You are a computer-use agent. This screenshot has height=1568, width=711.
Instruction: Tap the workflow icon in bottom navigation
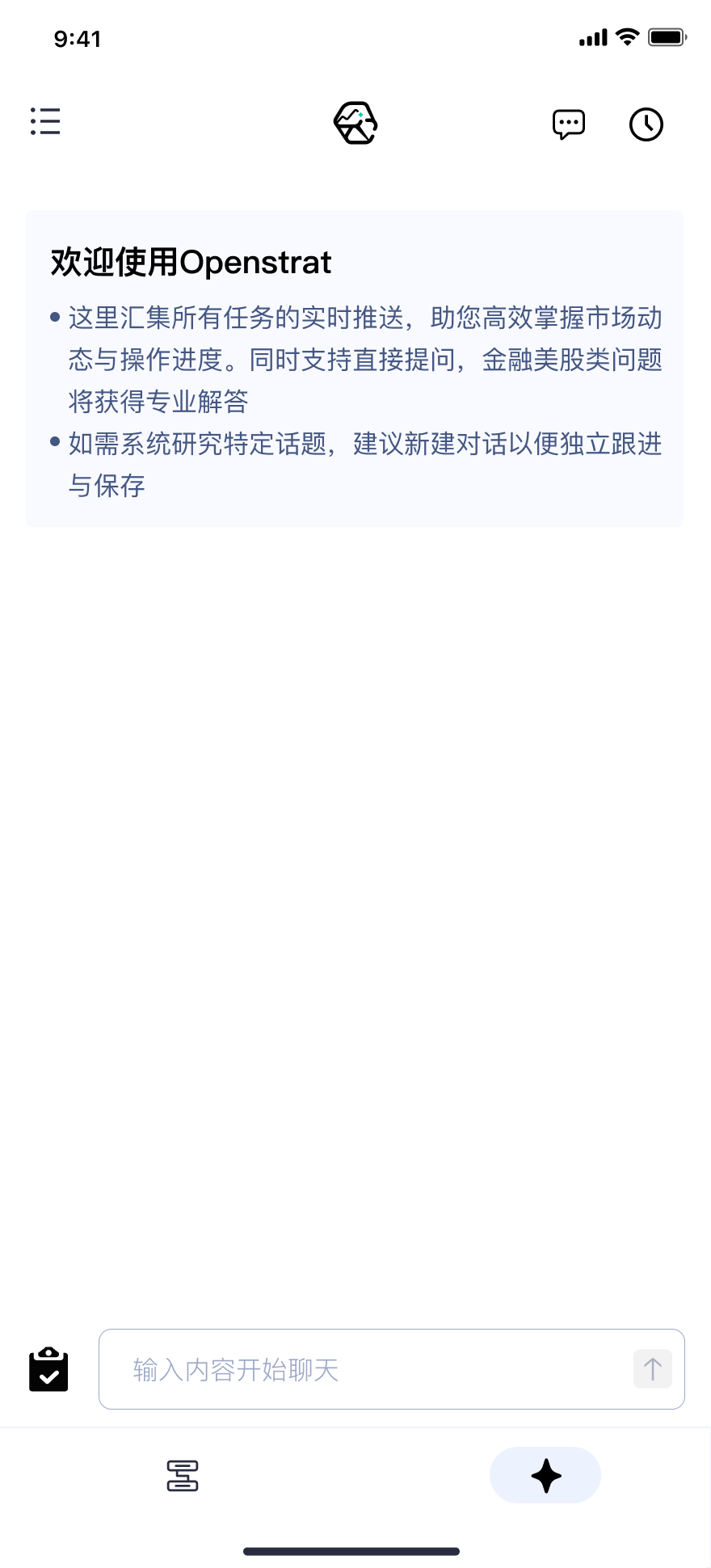click(182, 1475)
